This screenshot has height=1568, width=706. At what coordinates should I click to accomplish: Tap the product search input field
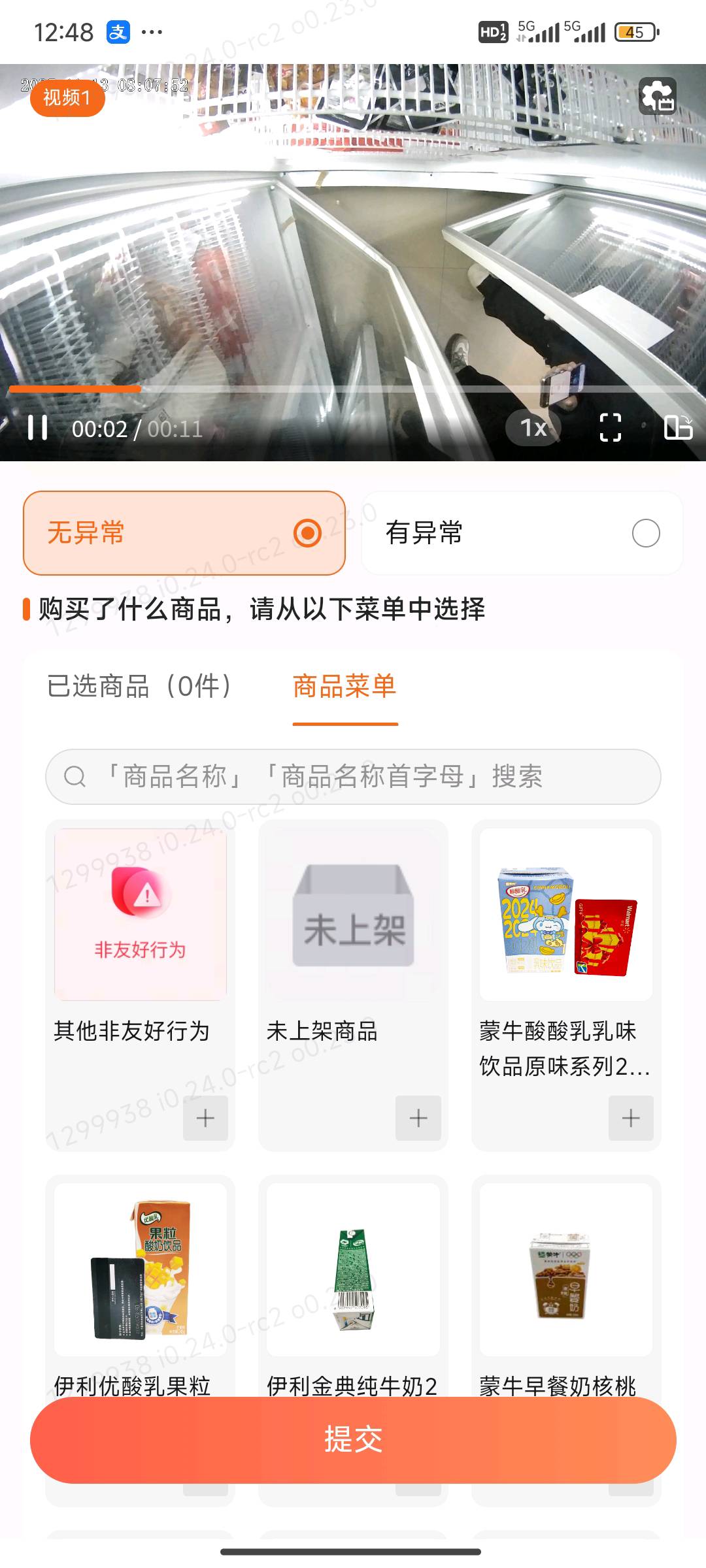coord(353,777)
